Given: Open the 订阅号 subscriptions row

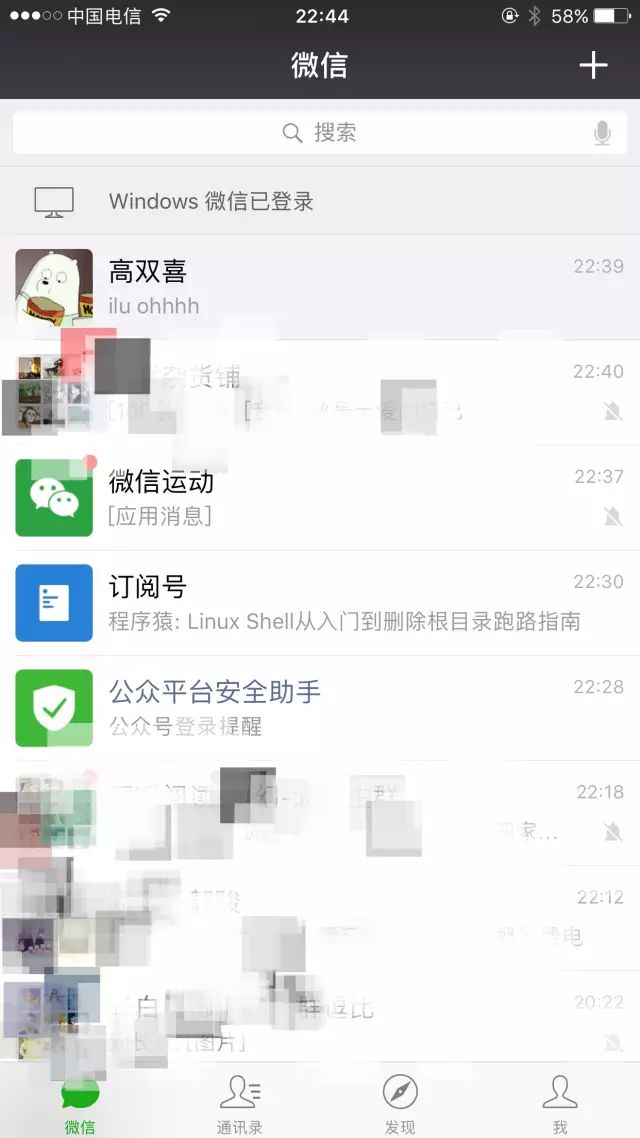Looking at the screenshot, I should click(320, 603).
